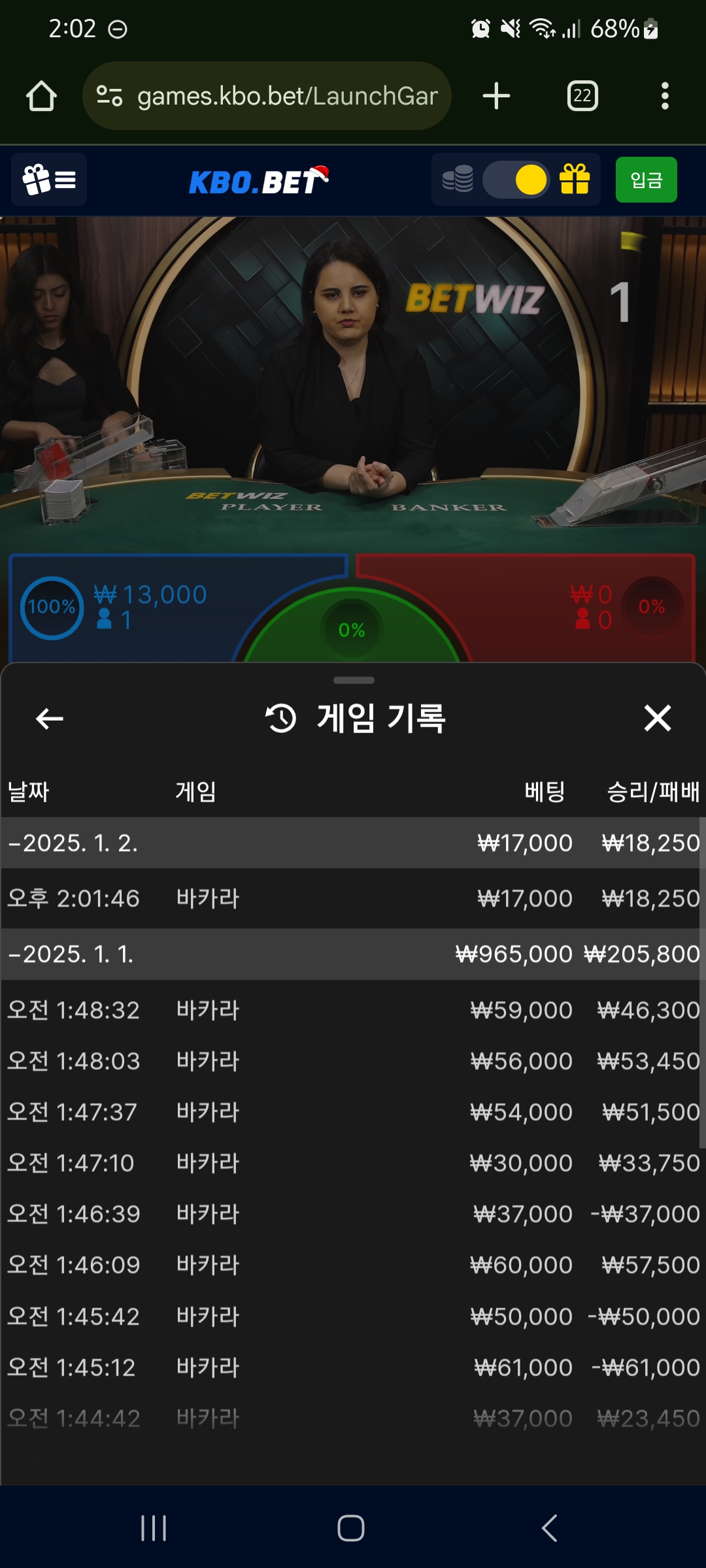
Task: Close the 게임 기록 history panel
Action: pyautogui.click(x=657, y=719)
